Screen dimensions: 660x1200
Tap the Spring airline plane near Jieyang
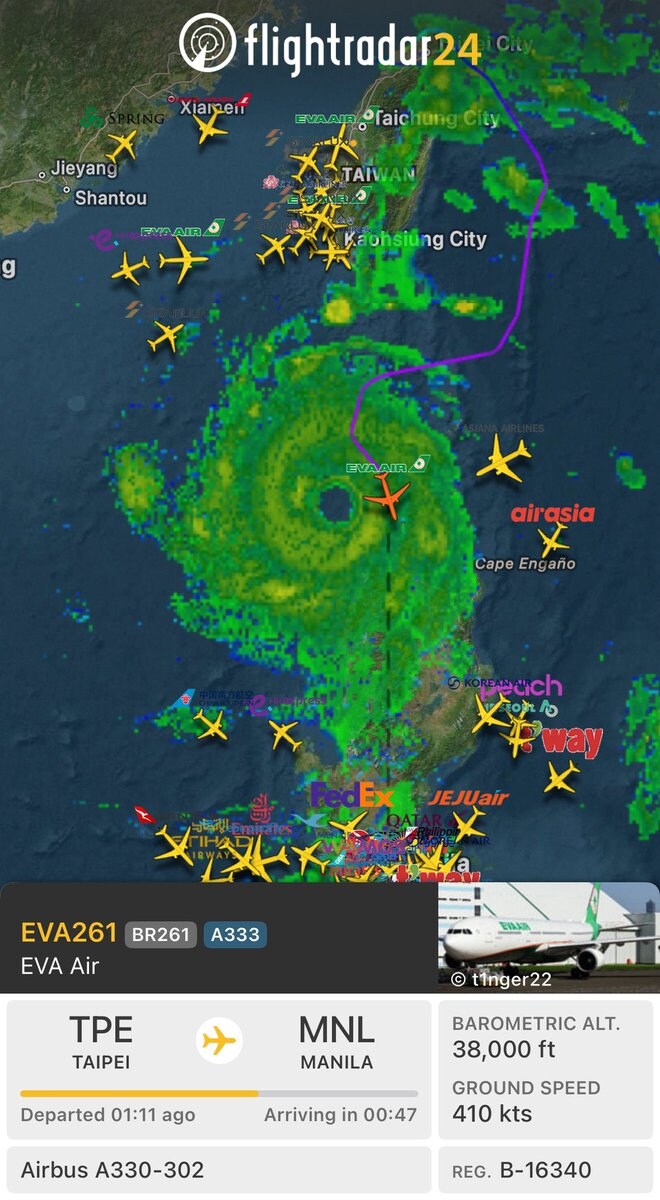[x=122, y=146]
